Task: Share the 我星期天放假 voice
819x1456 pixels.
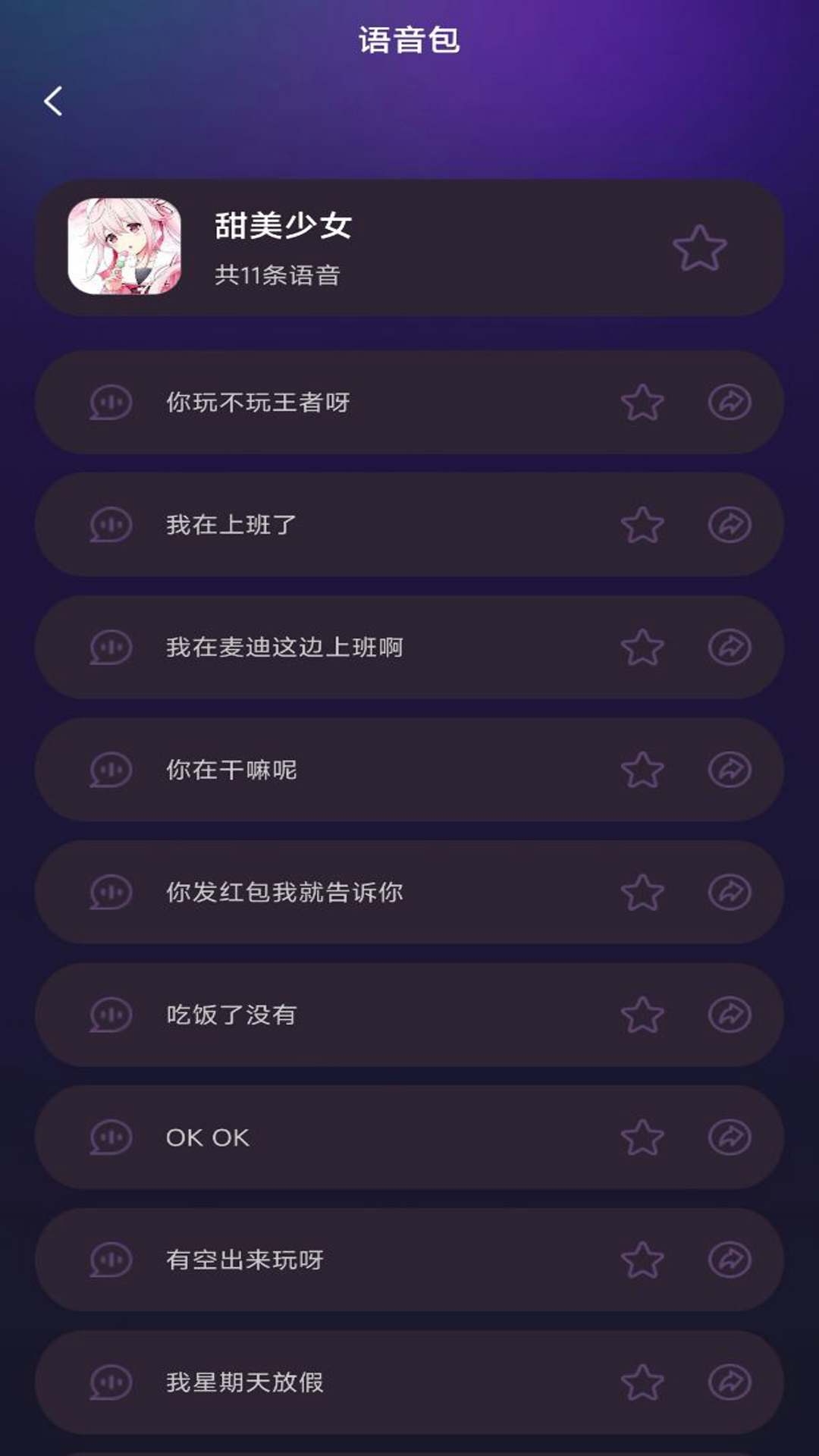Action: pyautogui.click(x=730, y=1382)
